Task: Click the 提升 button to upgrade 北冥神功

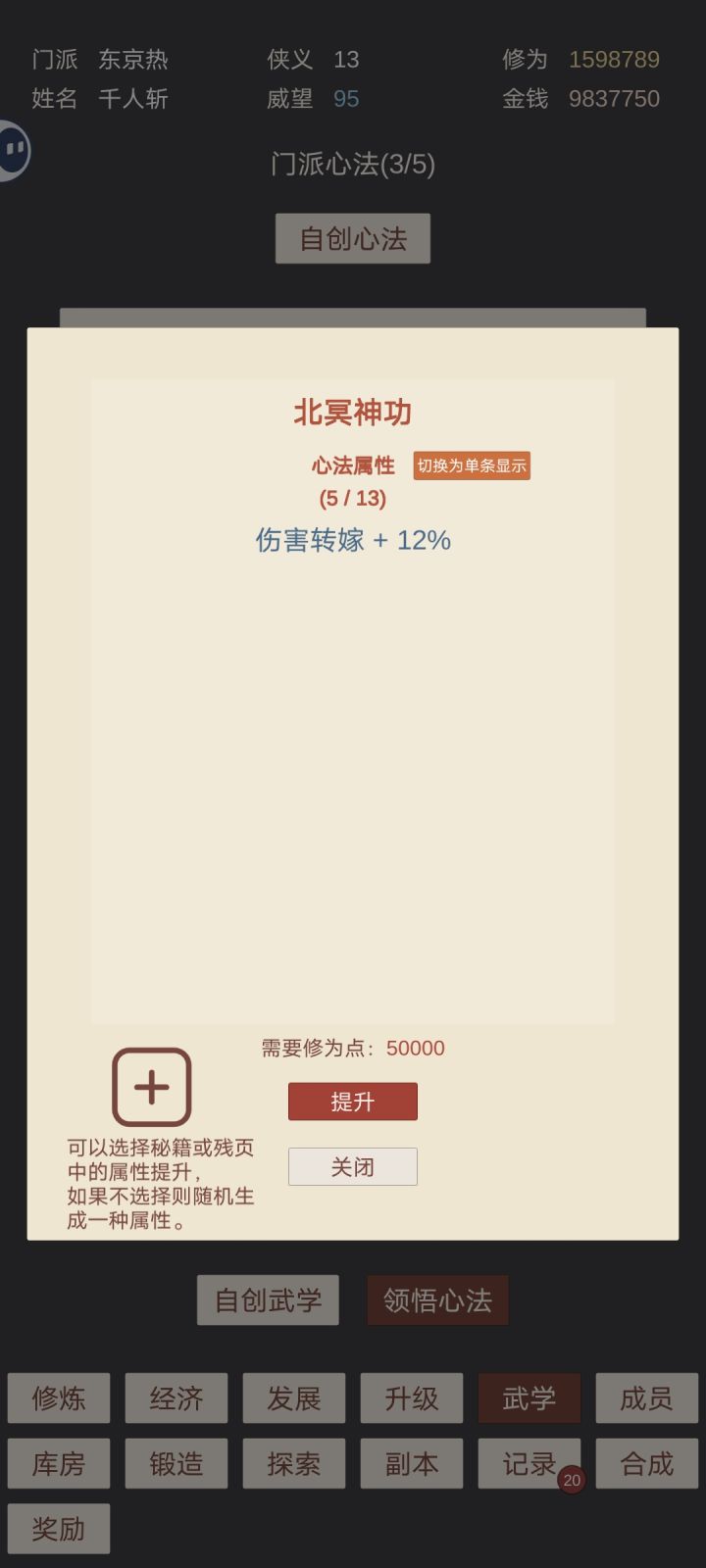Action: pos(352,1102)
